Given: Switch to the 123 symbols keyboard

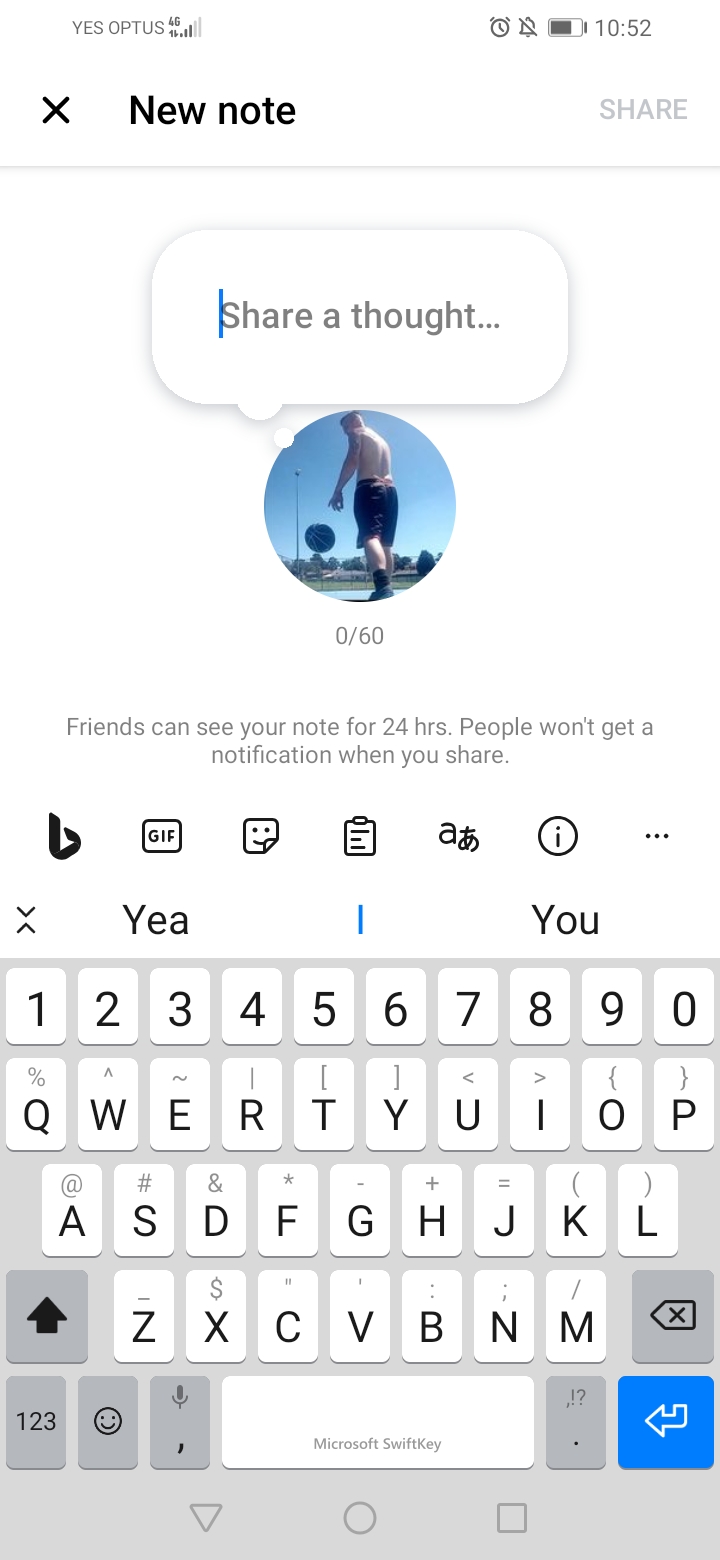Looking at the screenshot, I should (x=36, y=1422).
